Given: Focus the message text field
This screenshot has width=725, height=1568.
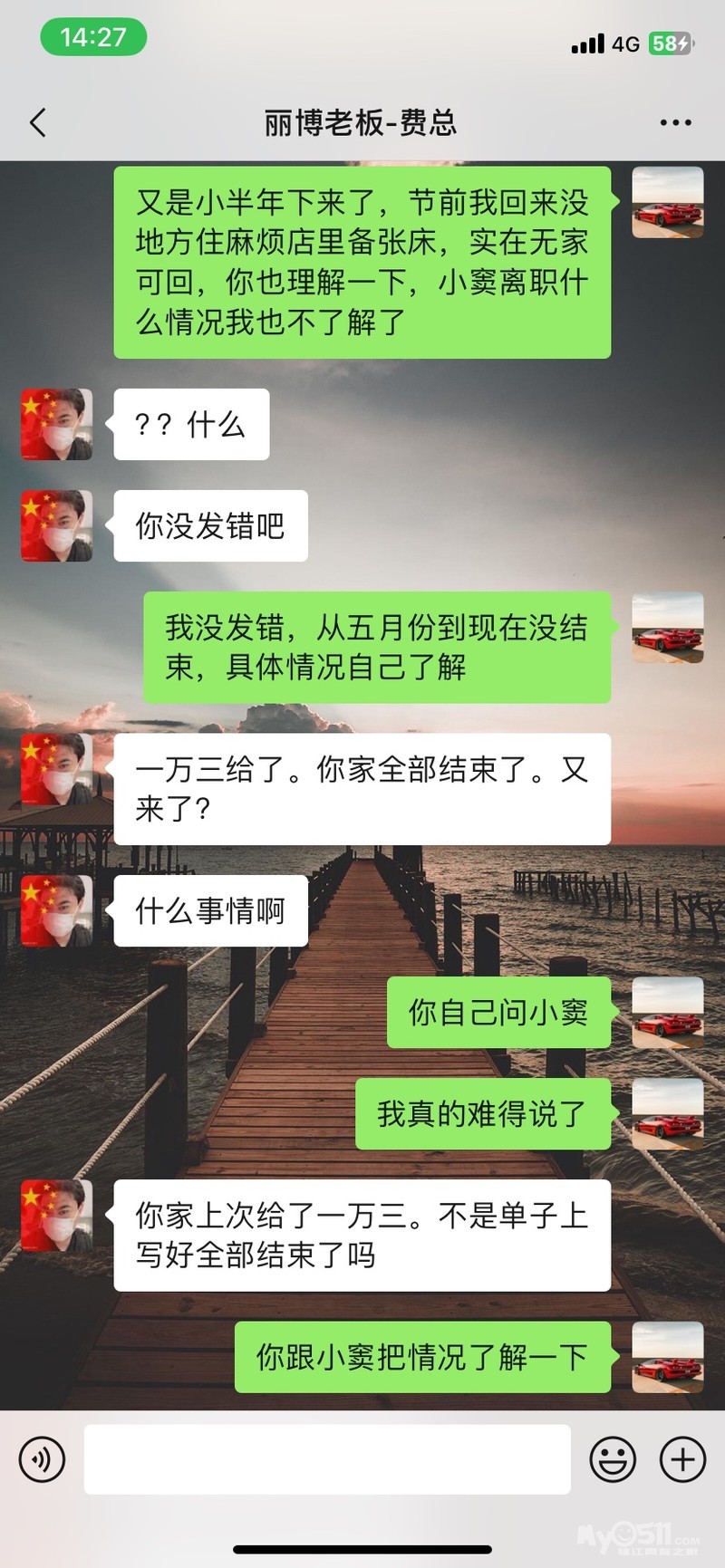Looking at the screenshot, I should (327, 1459).
